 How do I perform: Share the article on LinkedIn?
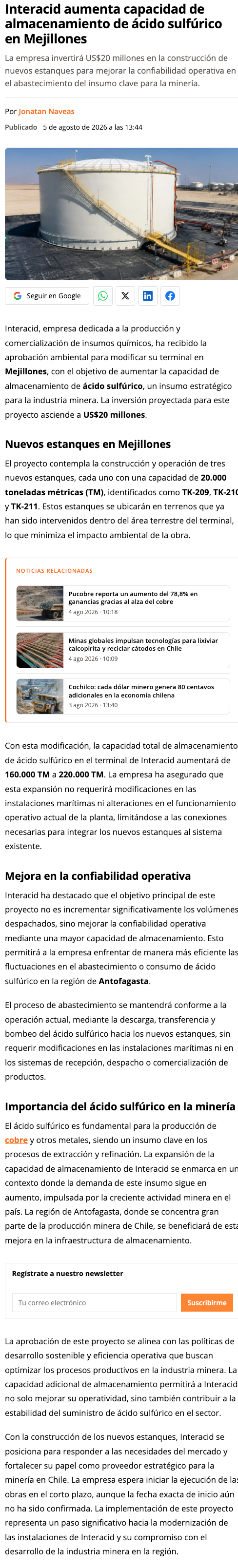coord(148,296)
